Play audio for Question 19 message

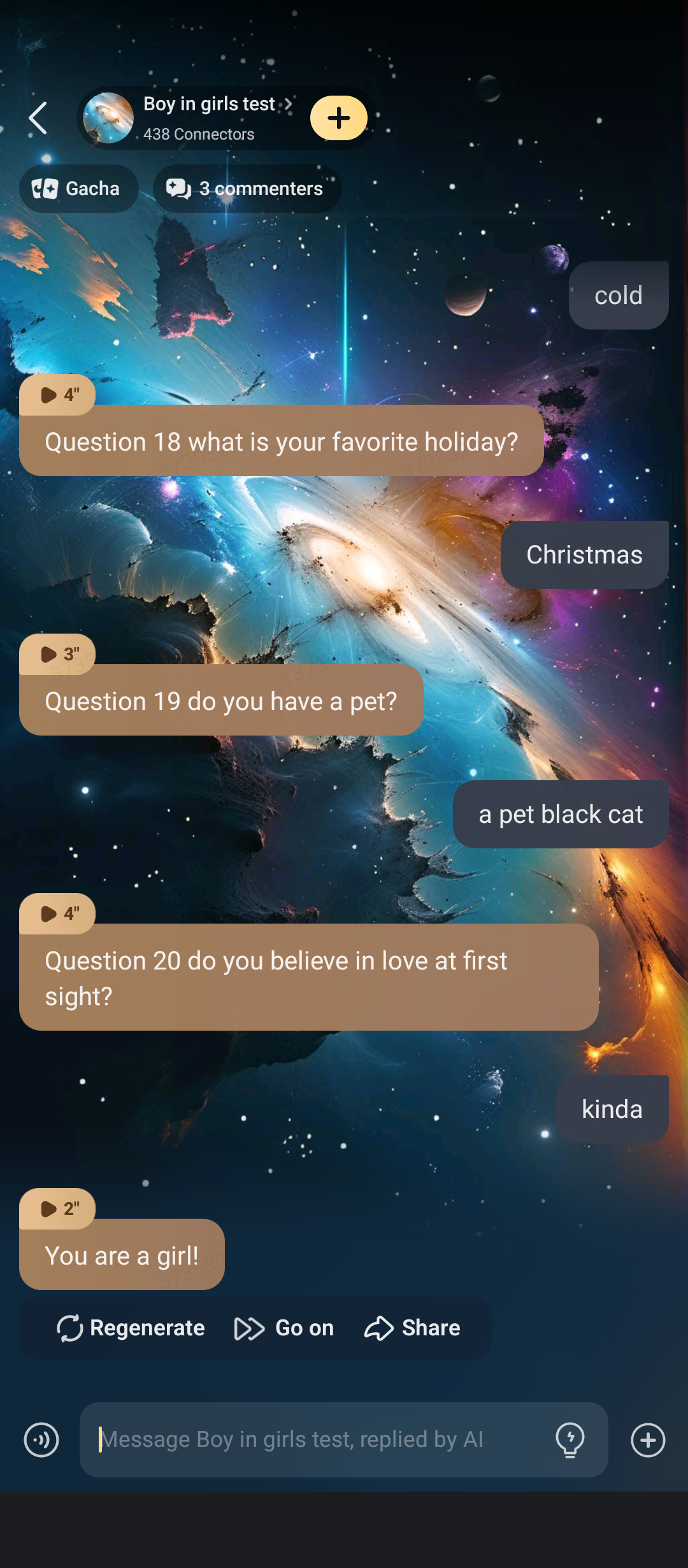pos(57,654)
